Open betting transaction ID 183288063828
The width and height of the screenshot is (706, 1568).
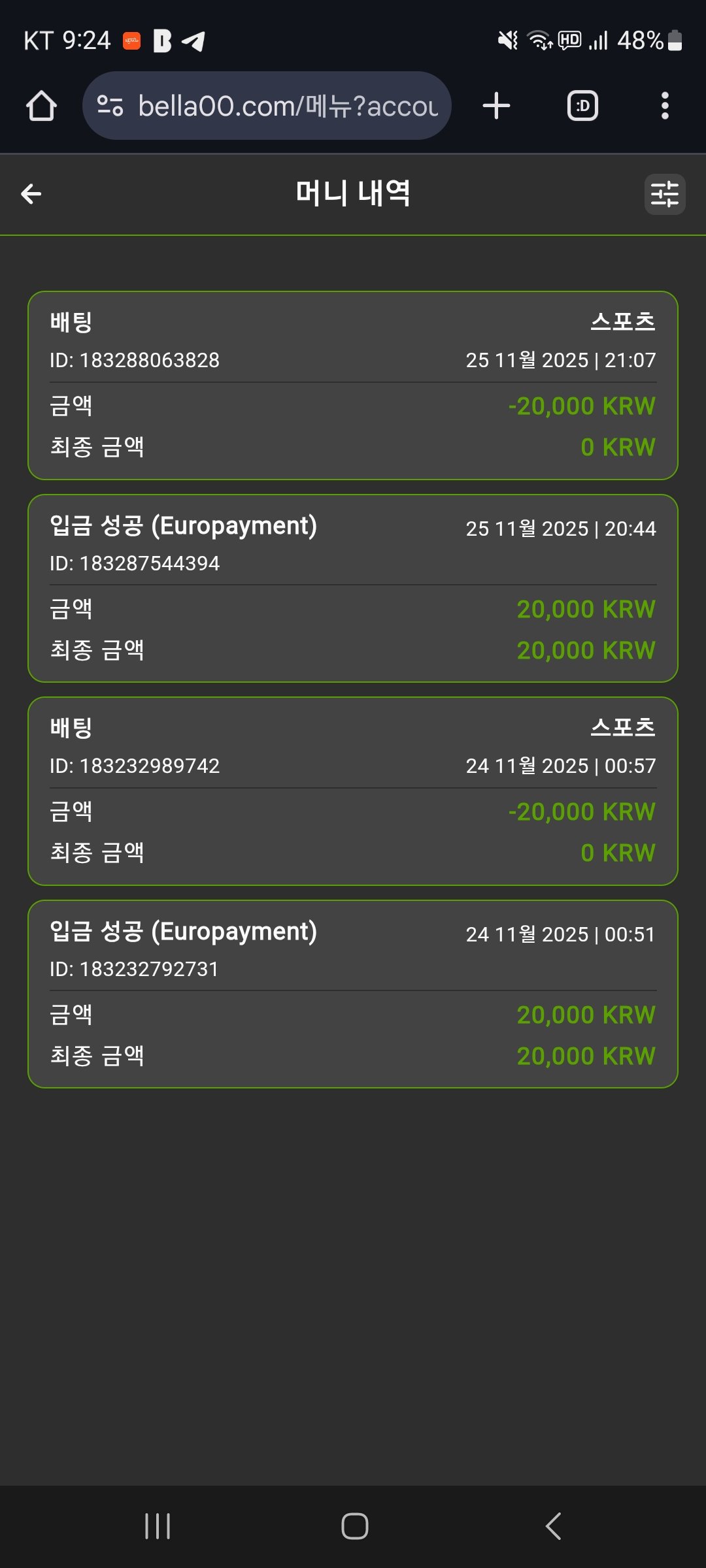pyautogui.click(x=353, y=385)
